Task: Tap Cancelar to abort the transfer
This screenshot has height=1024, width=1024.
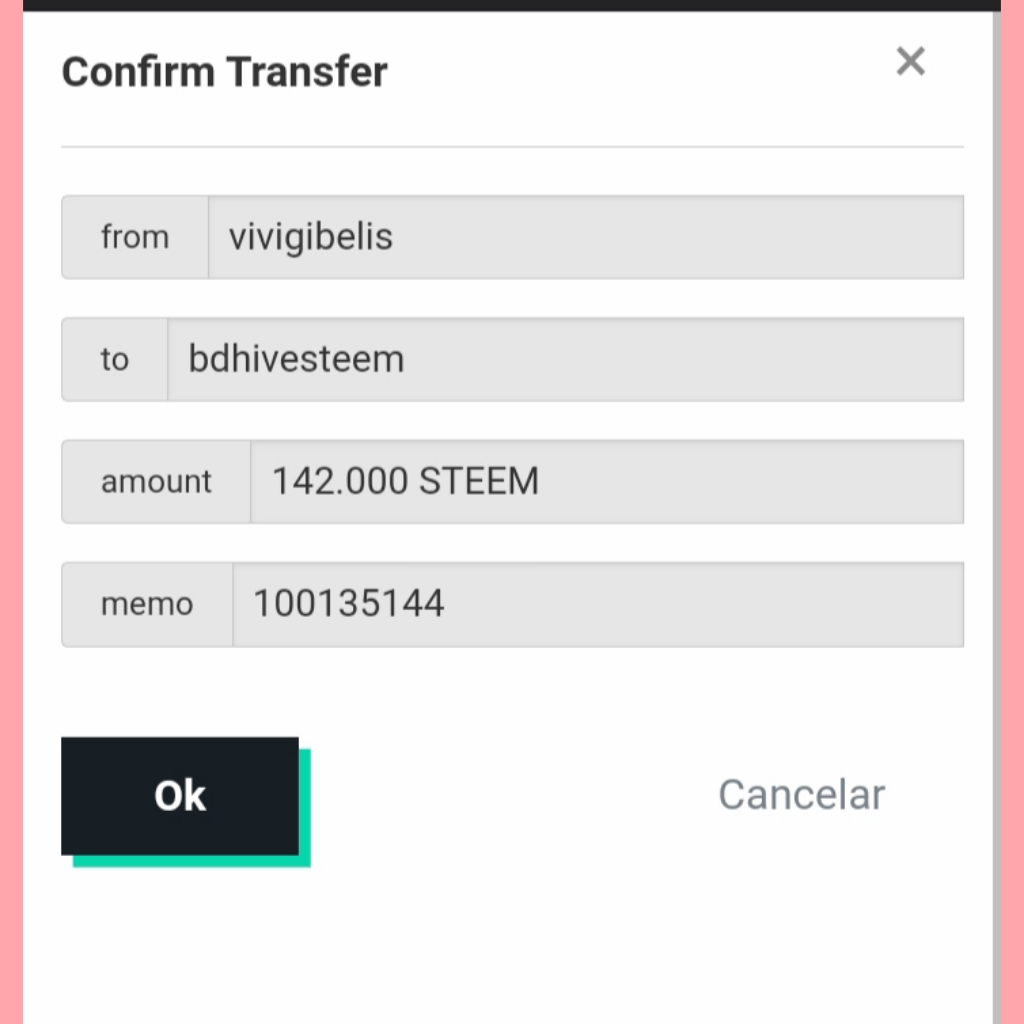Action: [x=801, y=795]
